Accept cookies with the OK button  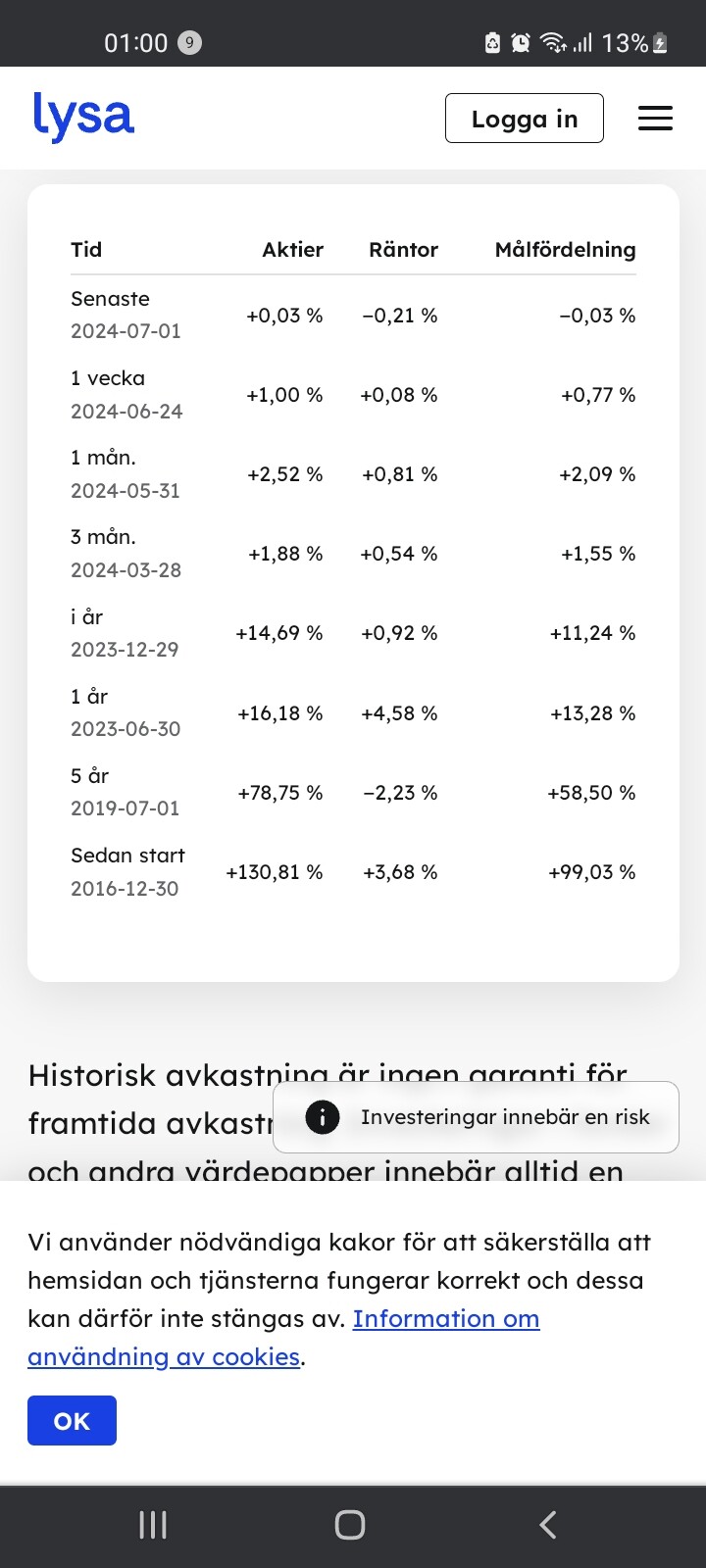point(72,1420)
